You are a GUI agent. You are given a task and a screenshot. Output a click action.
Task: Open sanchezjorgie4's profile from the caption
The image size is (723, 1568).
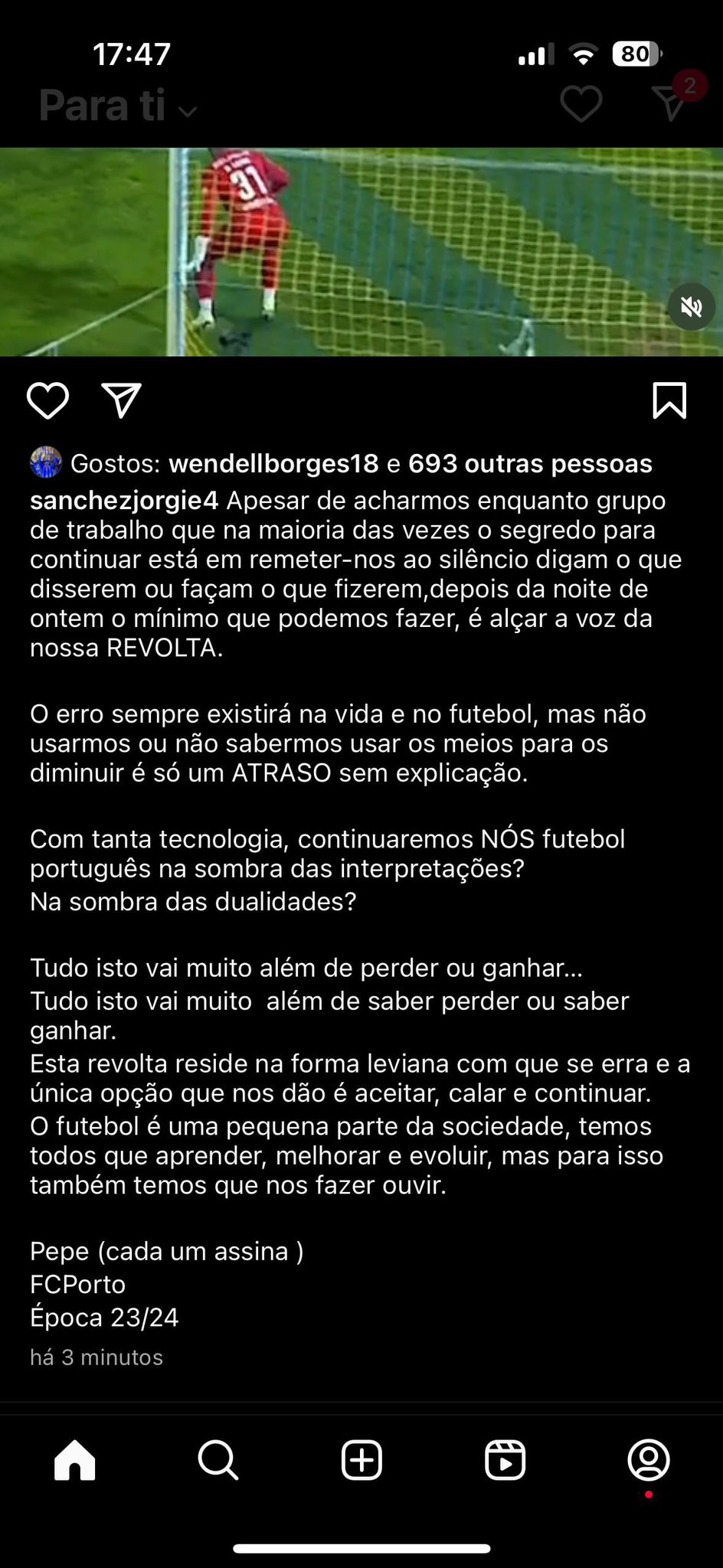click(124, 501)
